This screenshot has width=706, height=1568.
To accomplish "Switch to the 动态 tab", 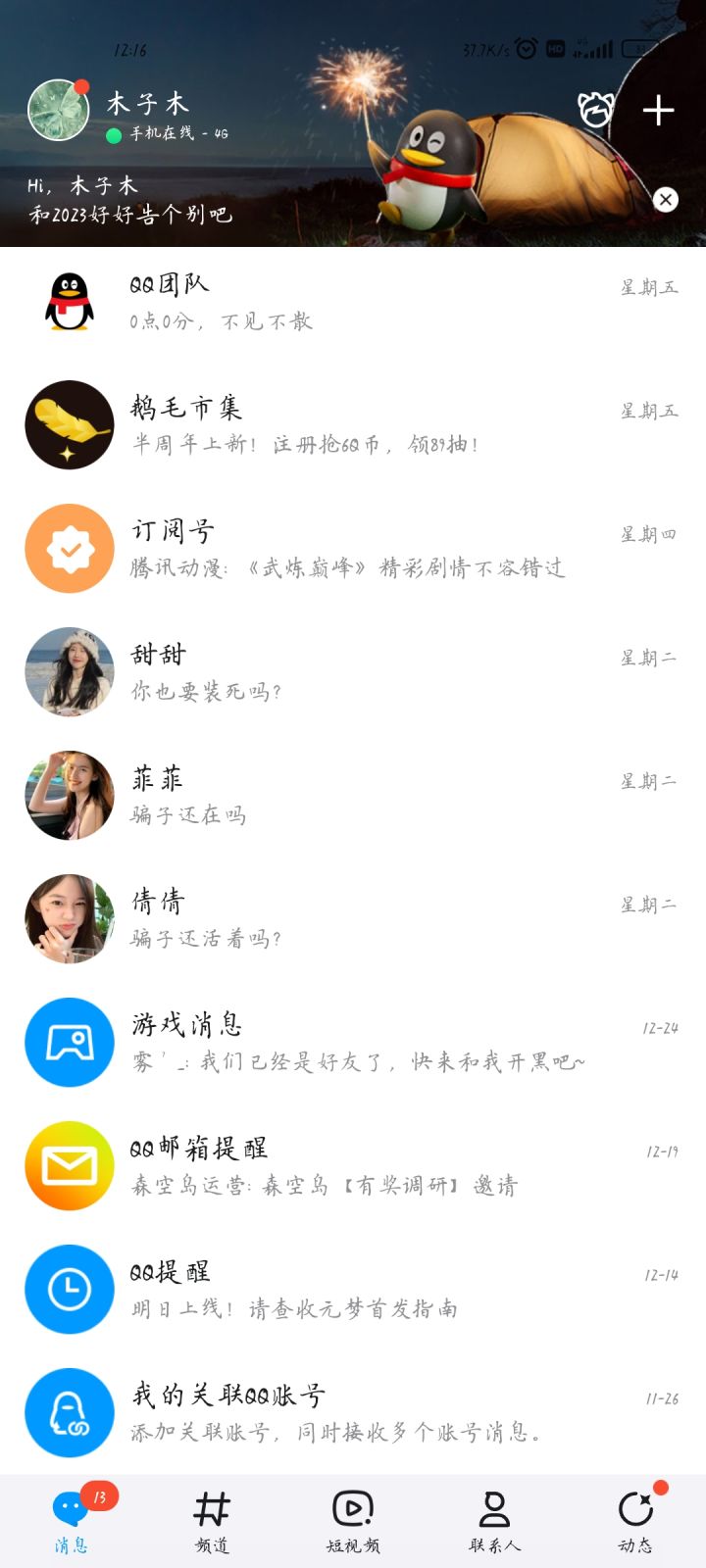I will point(635,1521).
